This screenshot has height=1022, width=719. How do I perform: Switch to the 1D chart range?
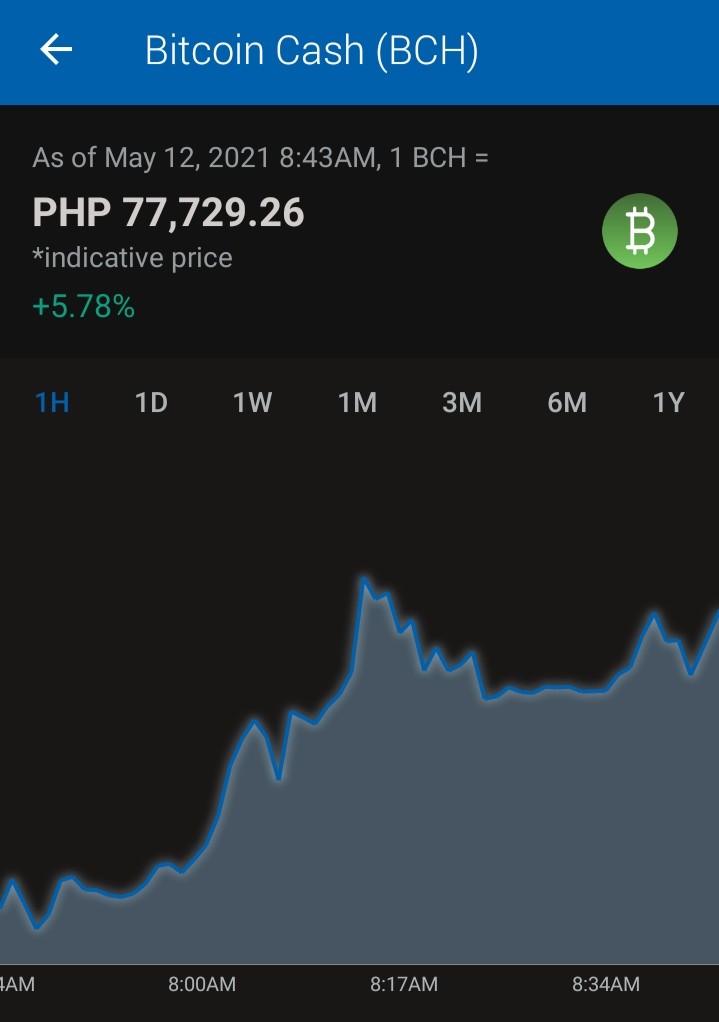[151, 403]
